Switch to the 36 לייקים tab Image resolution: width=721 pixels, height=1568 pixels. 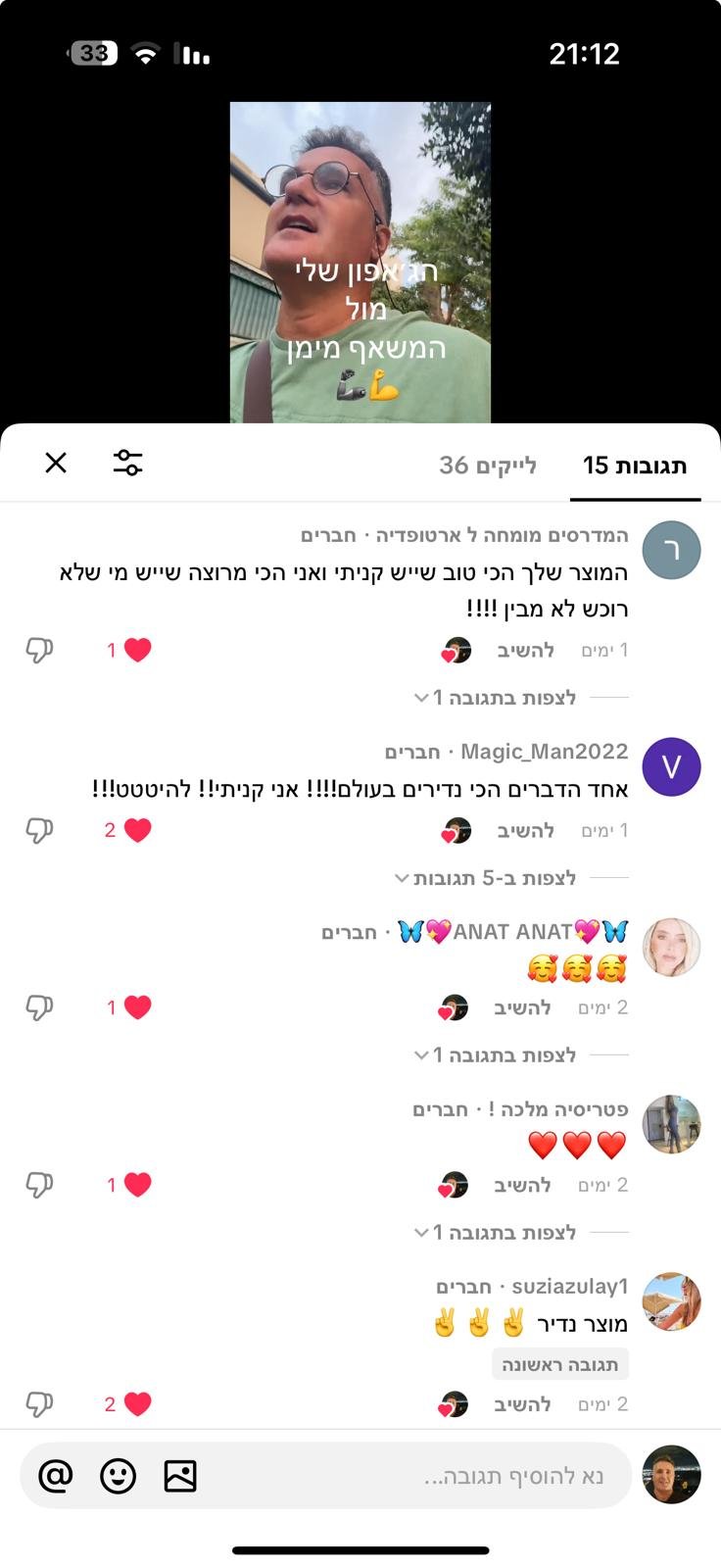click(487, 465)
